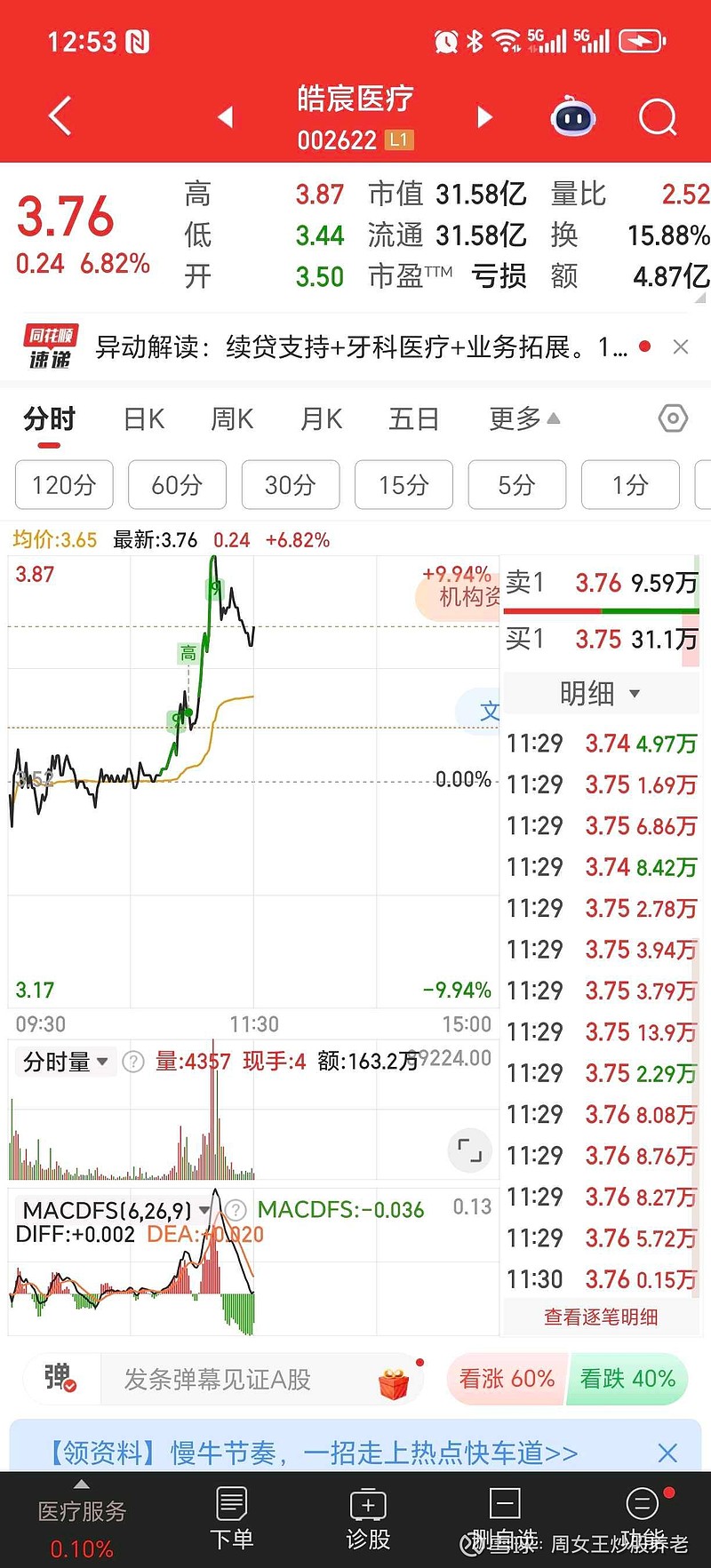Select the 5分 interval chip

tap(517, 485)
